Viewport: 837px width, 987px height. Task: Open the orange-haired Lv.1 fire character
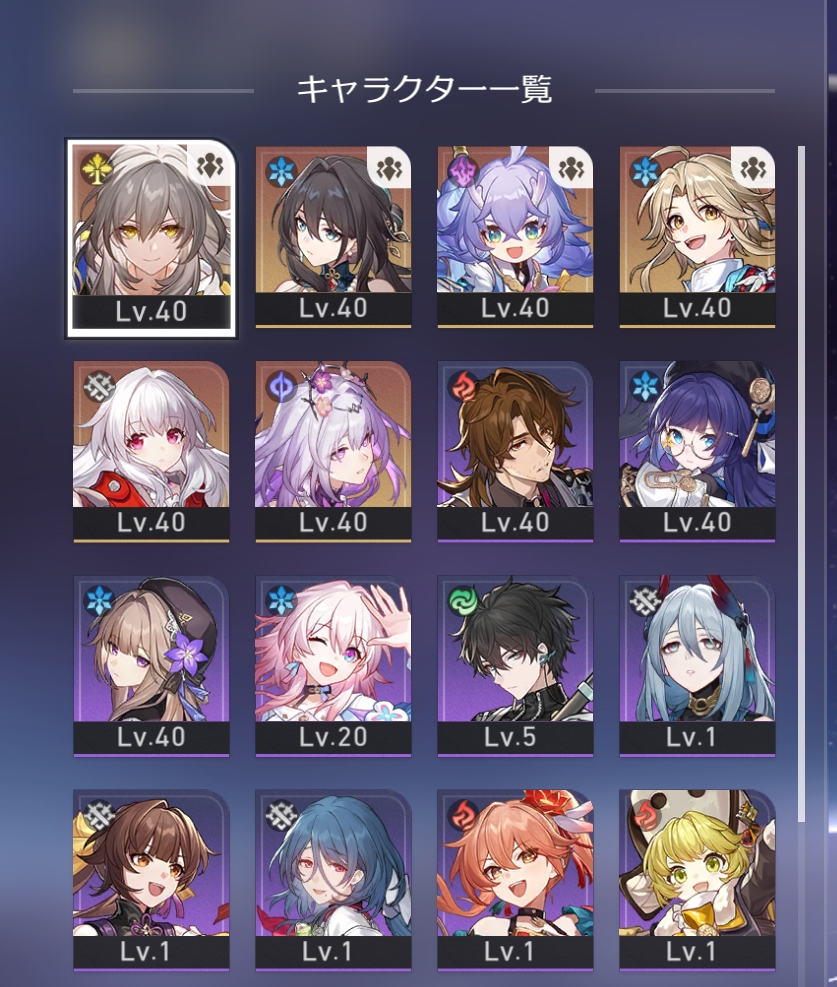(515, 879)
